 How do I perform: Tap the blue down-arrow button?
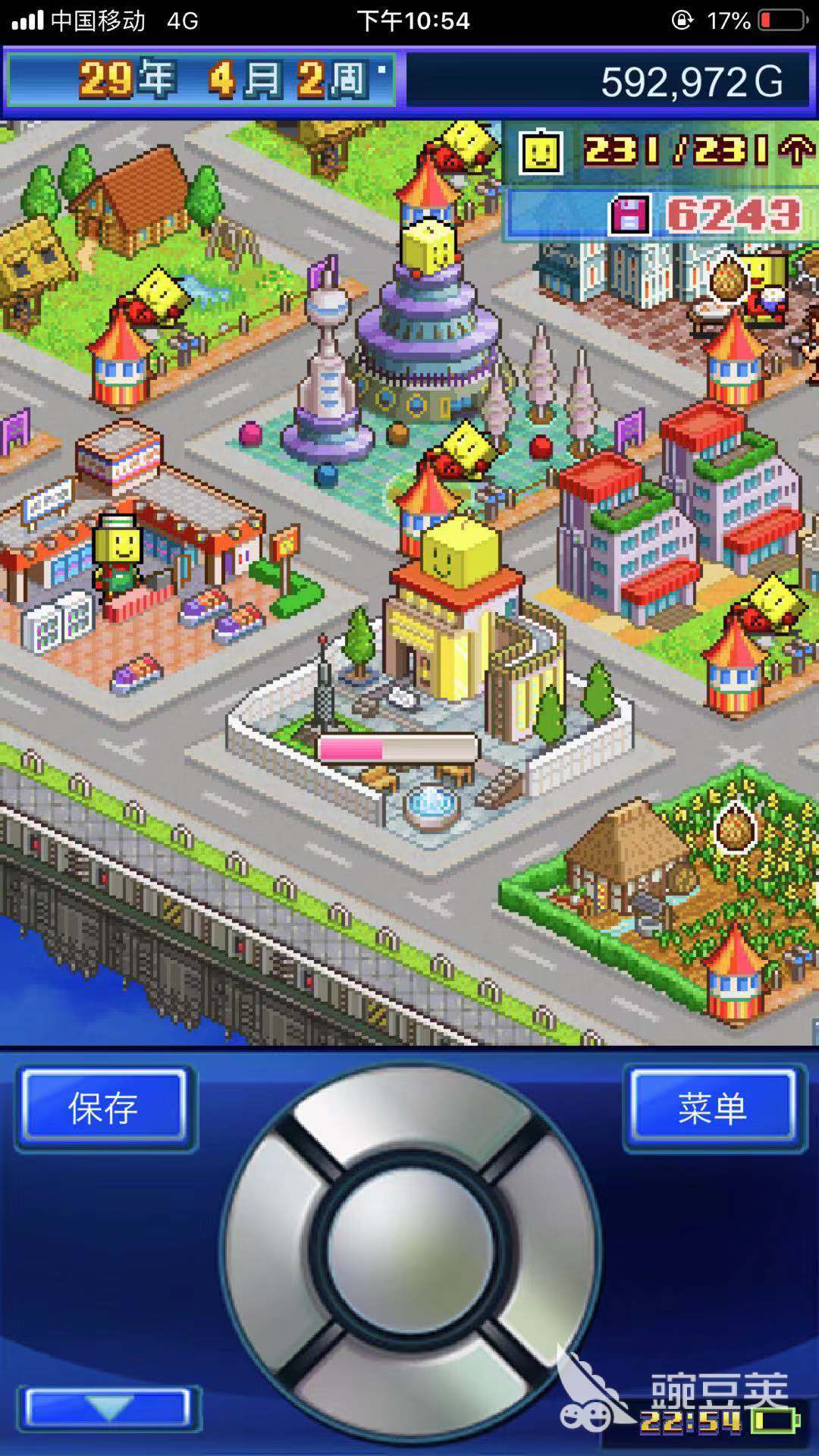point(108,1407)
